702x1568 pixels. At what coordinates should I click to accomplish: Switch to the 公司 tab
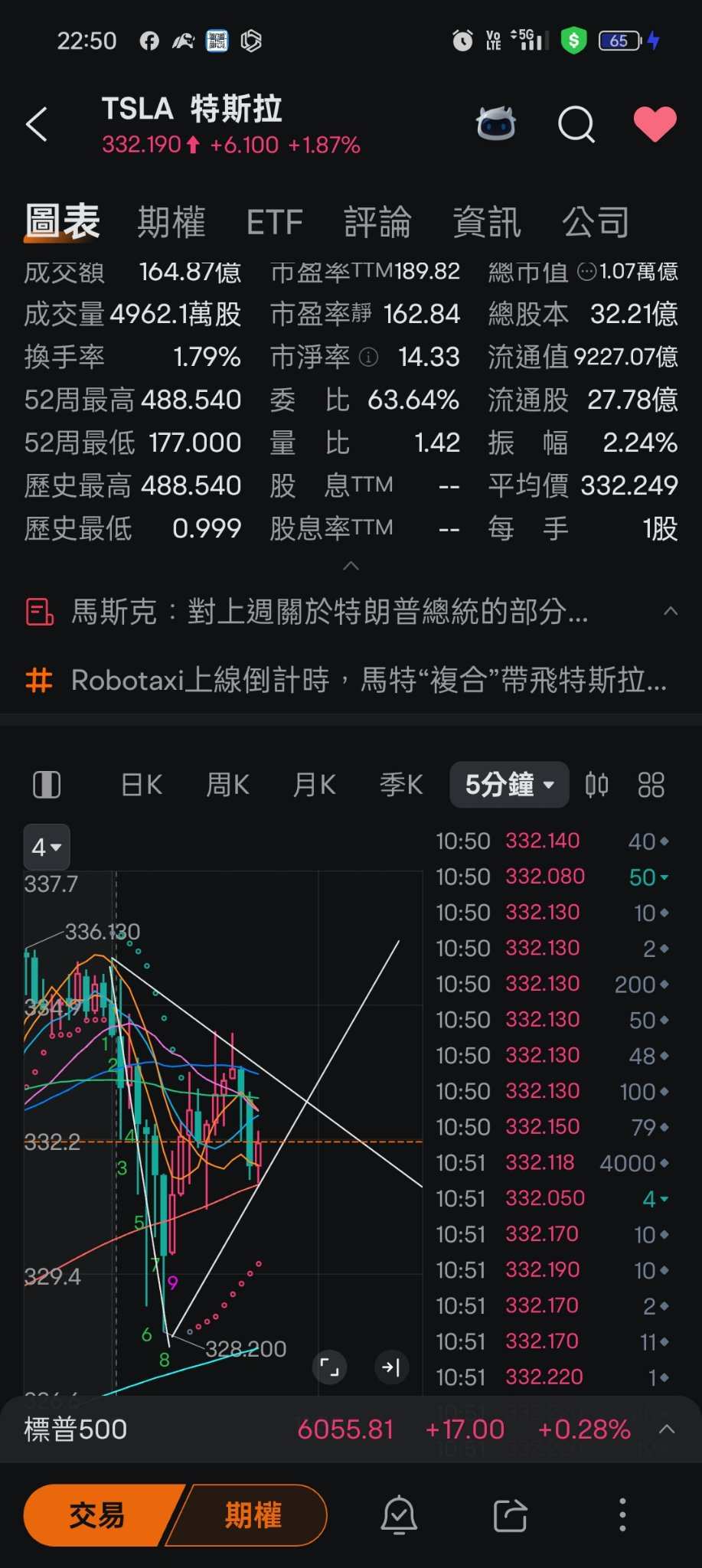(596, 223)
